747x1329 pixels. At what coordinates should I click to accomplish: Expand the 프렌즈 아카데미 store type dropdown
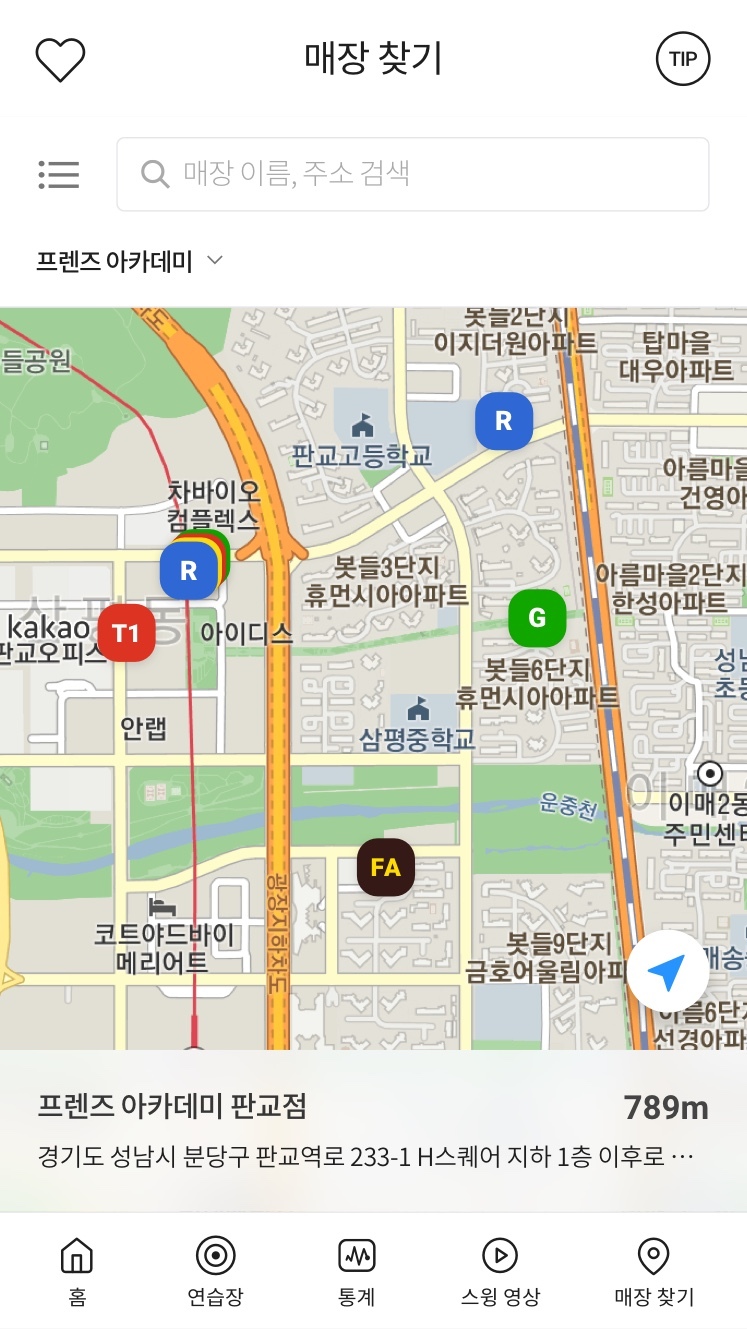(x=130, y=262)
